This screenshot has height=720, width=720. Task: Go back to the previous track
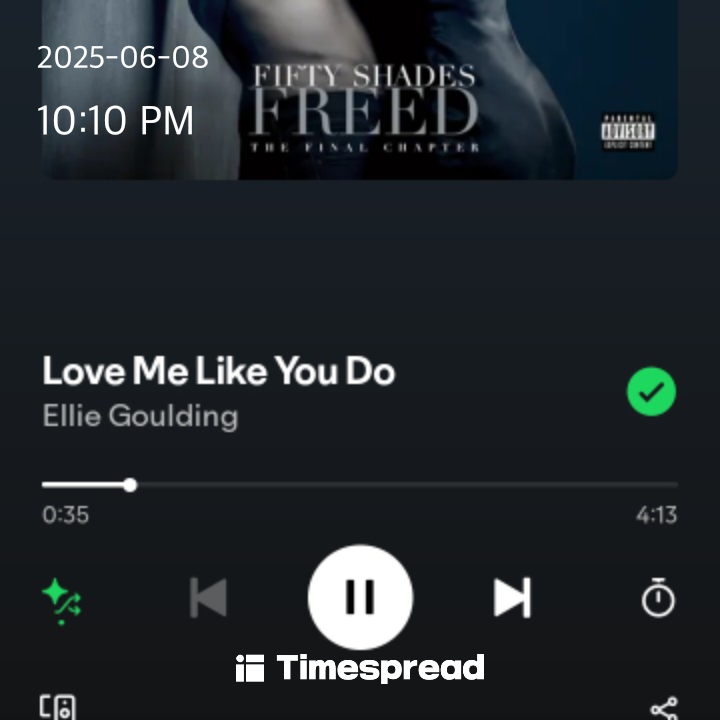coord(208,598)
